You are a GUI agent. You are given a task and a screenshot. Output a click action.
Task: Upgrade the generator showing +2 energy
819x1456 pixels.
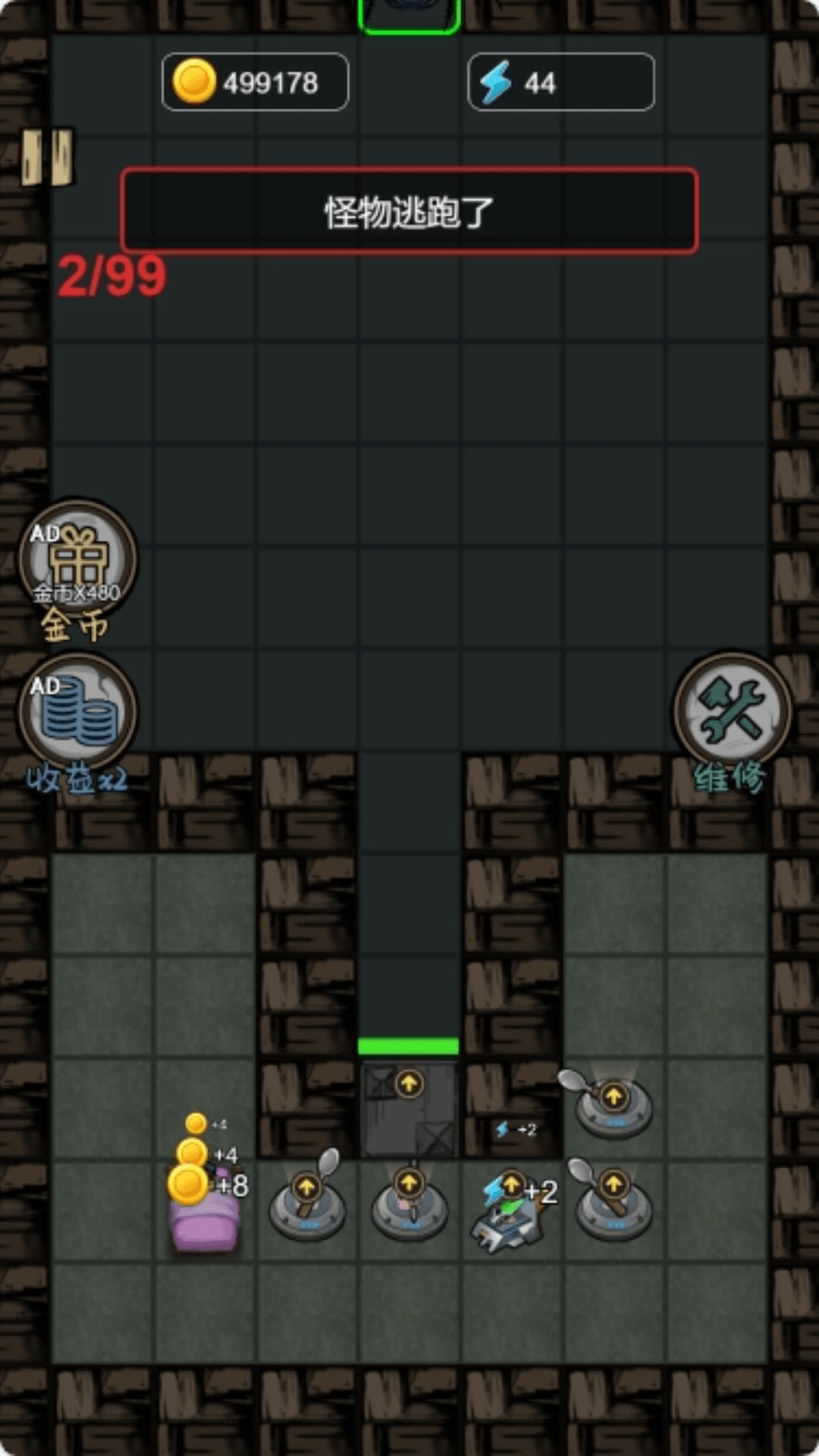510,1185
